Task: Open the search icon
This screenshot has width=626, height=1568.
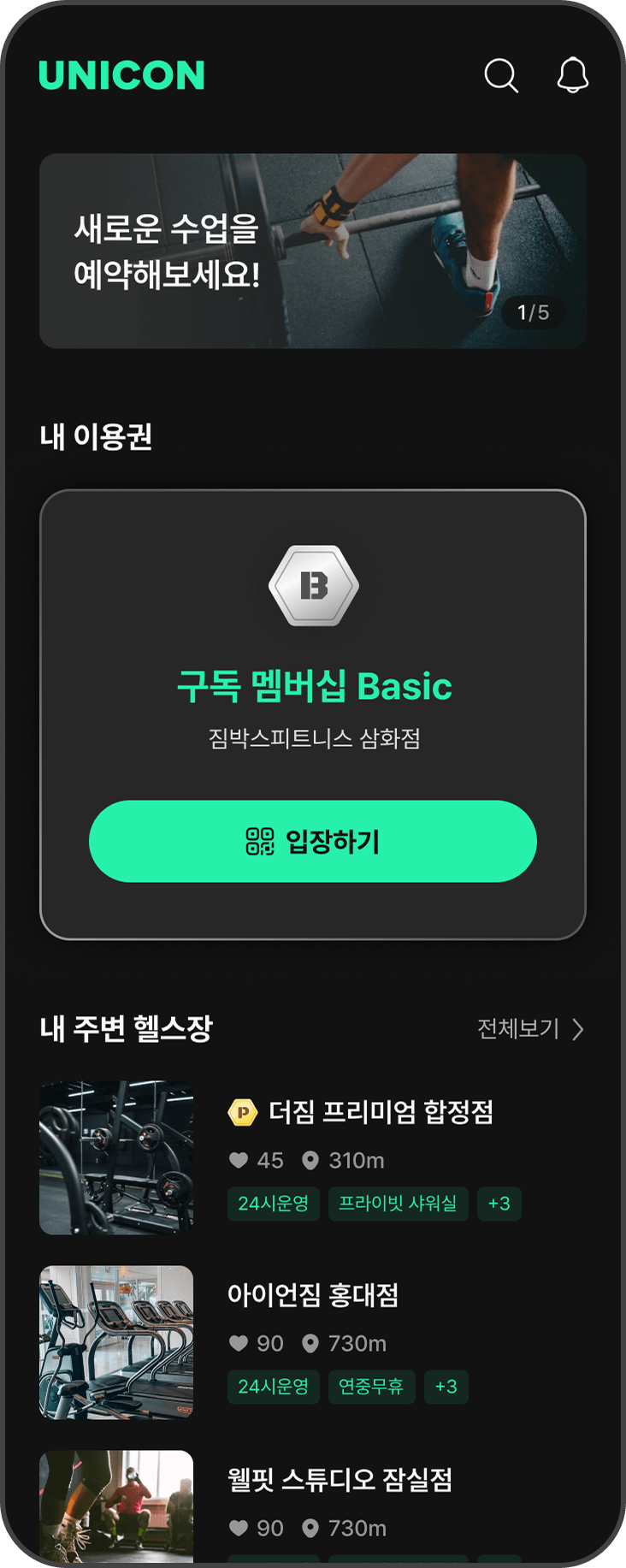Action: pos(501,75)
